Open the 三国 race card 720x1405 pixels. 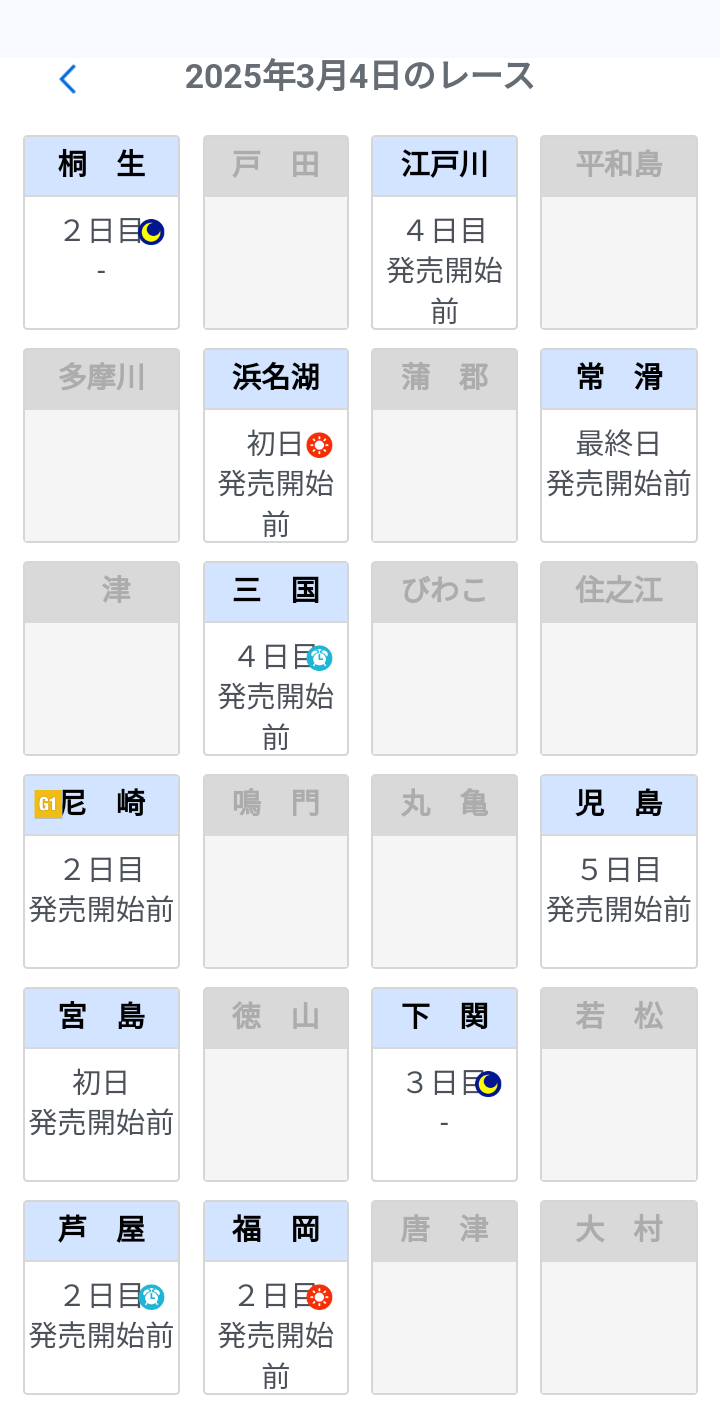coord(276,658)
